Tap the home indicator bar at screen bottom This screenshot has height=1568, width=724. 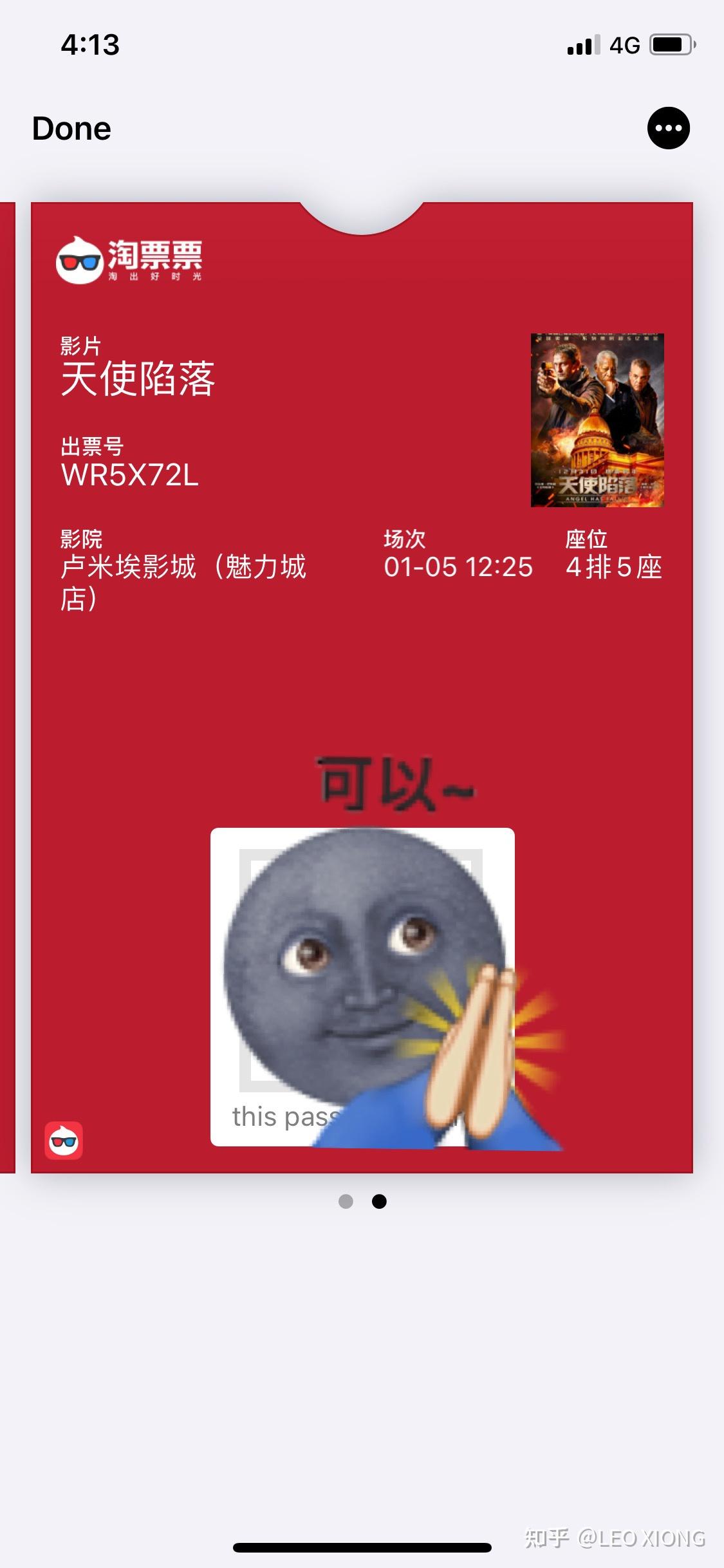coord(362,1547)
